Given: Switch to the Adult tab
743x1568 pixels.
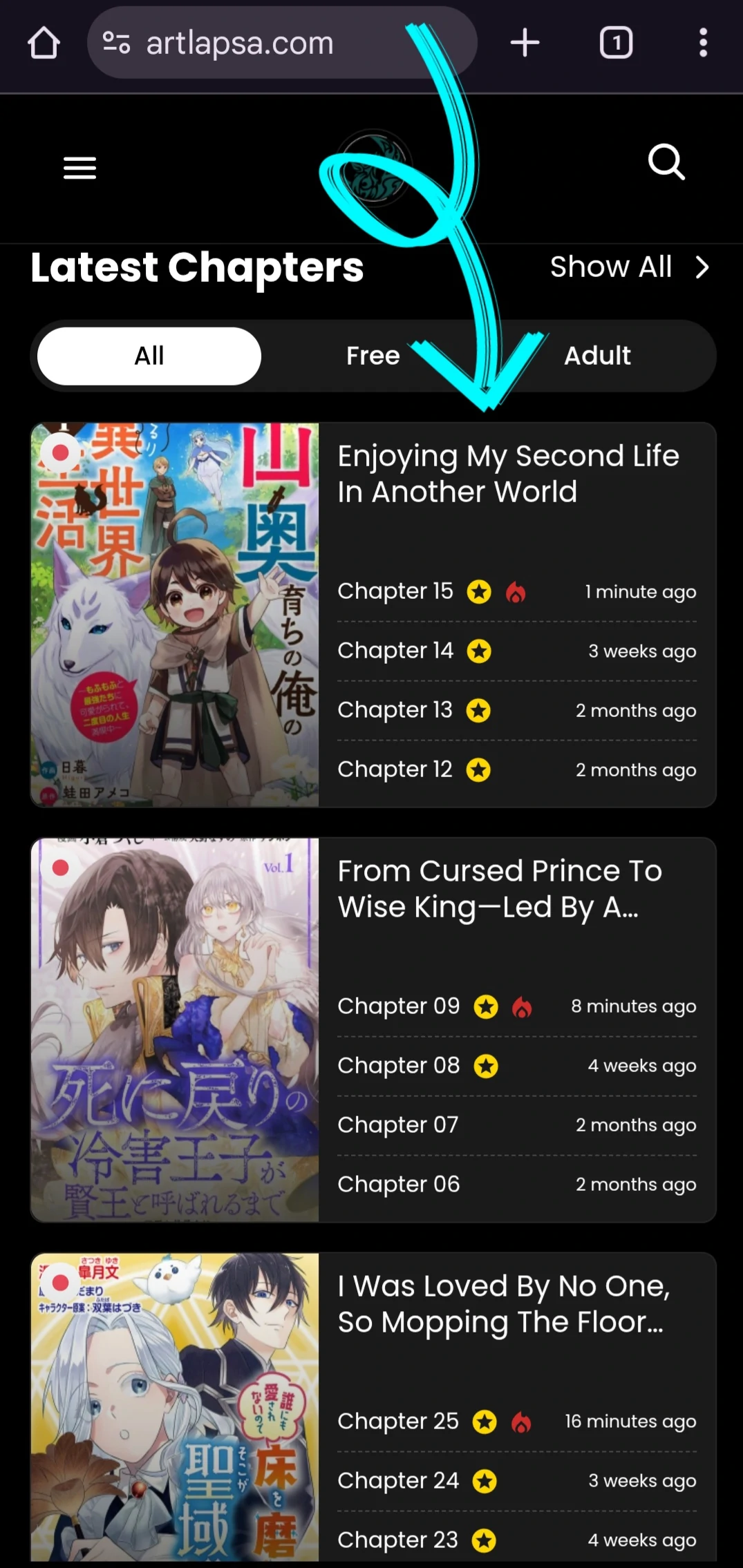Looking at the screenshot, I should (x=597, y=356).
